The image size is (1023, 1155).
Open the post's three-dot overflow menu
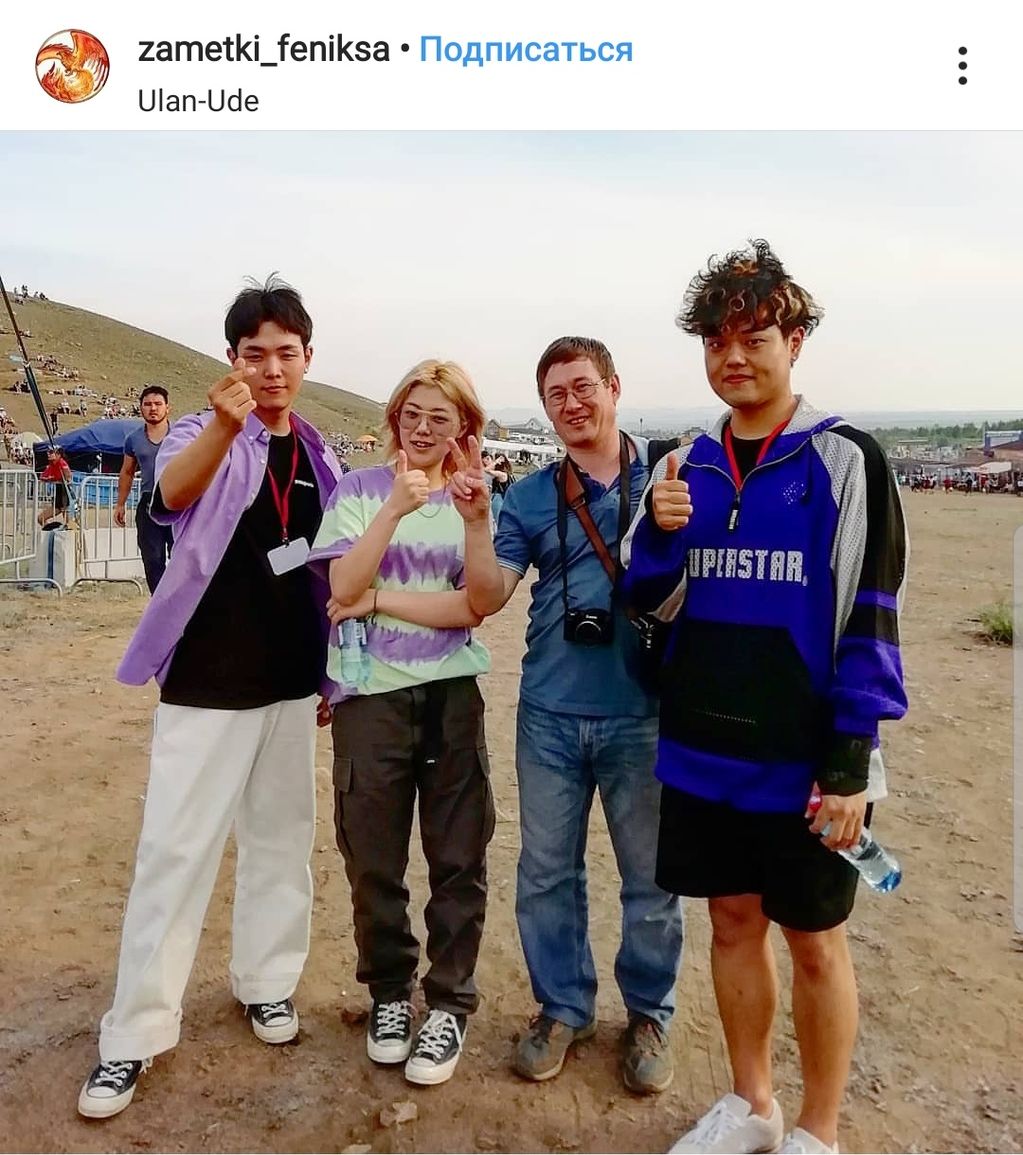click(962, 66)
